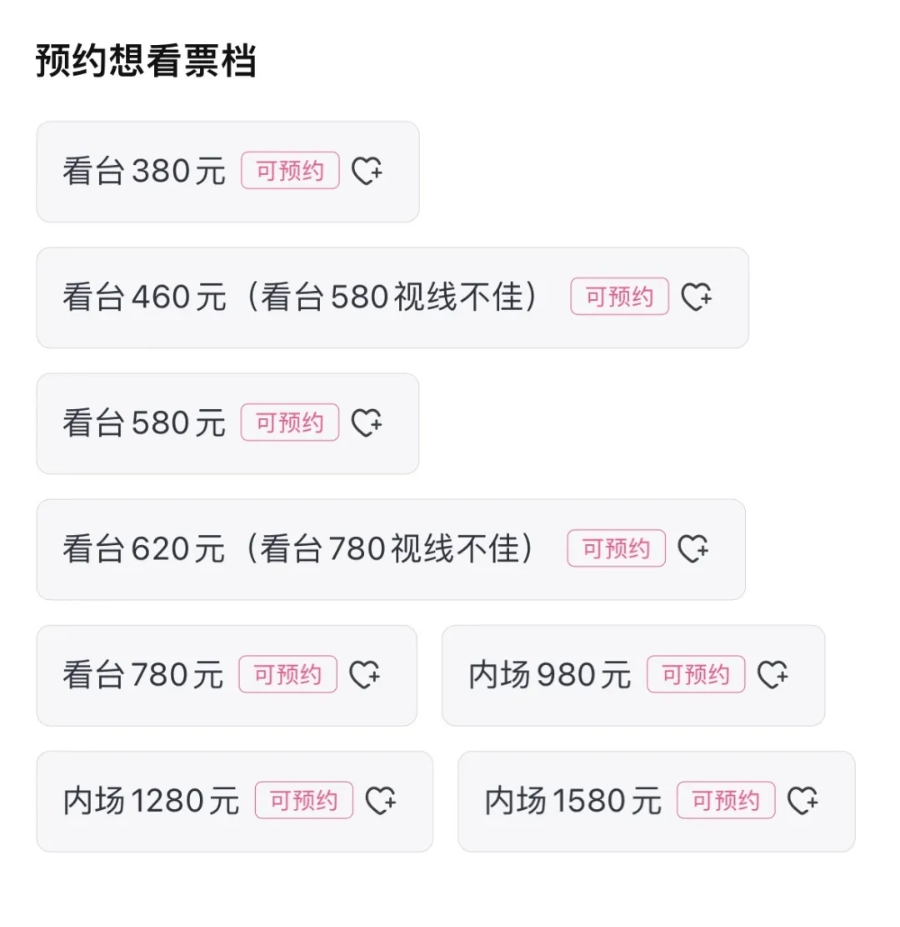Choose the 内场980元 ticket tier
The image size is (900, 927).
(x=550, y=675)
